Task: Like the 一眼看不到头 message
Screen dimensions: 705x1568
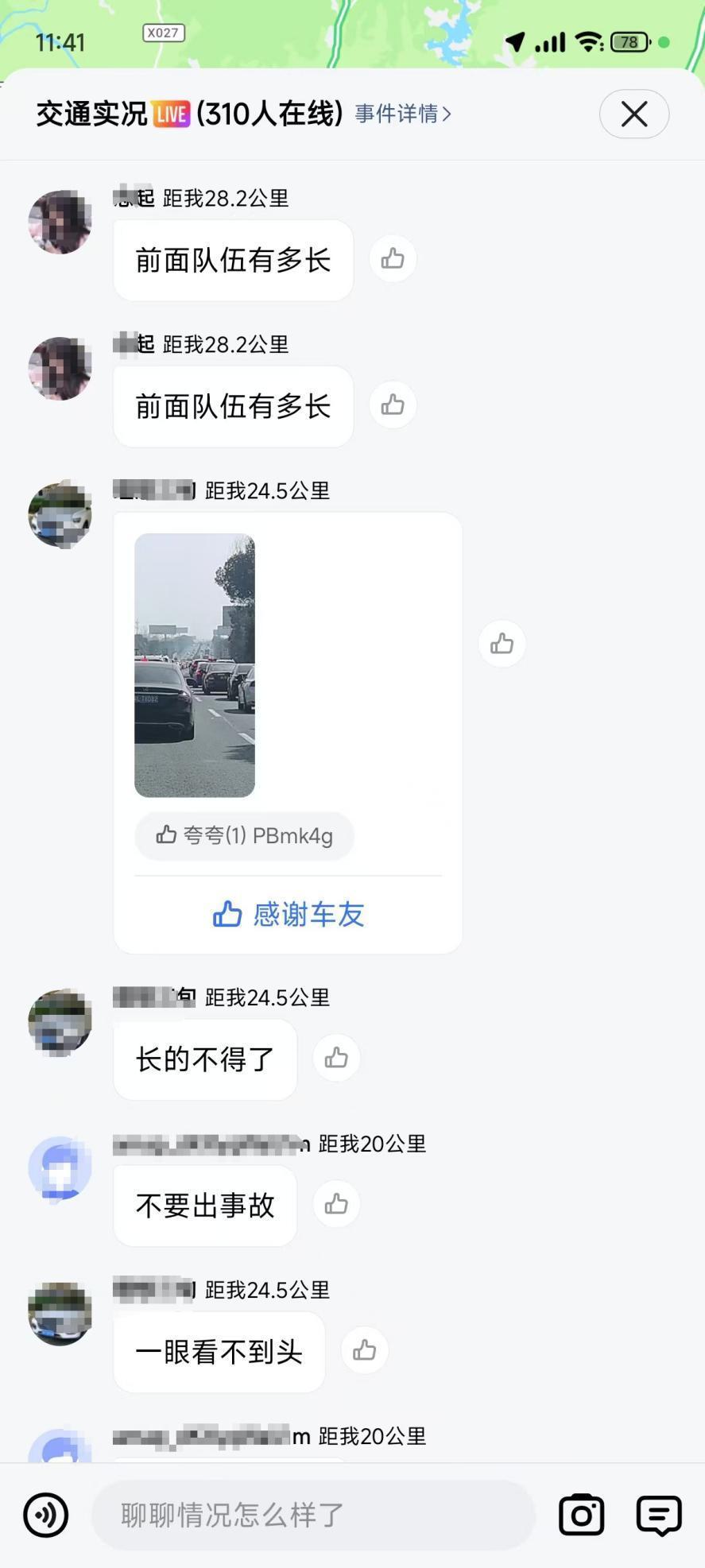Action: tap(364, 1350)
